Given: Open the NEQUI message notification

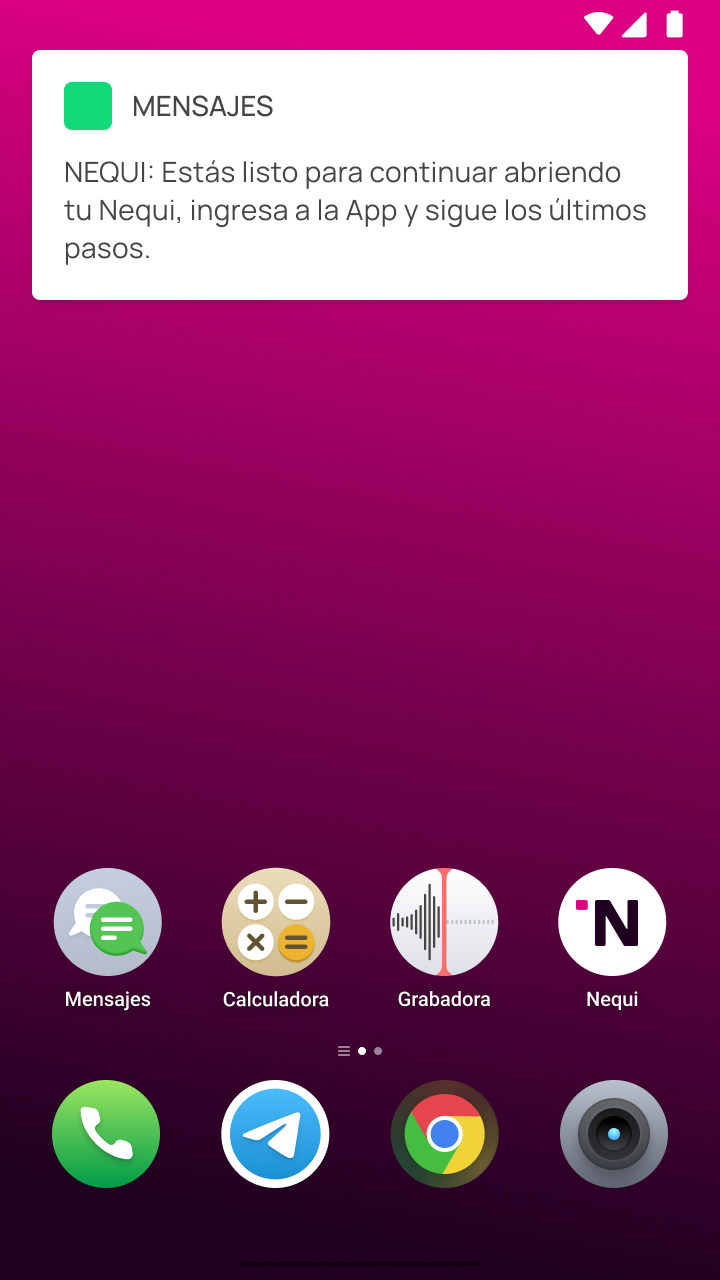Looking at the screenshot, I should (360, 175).
